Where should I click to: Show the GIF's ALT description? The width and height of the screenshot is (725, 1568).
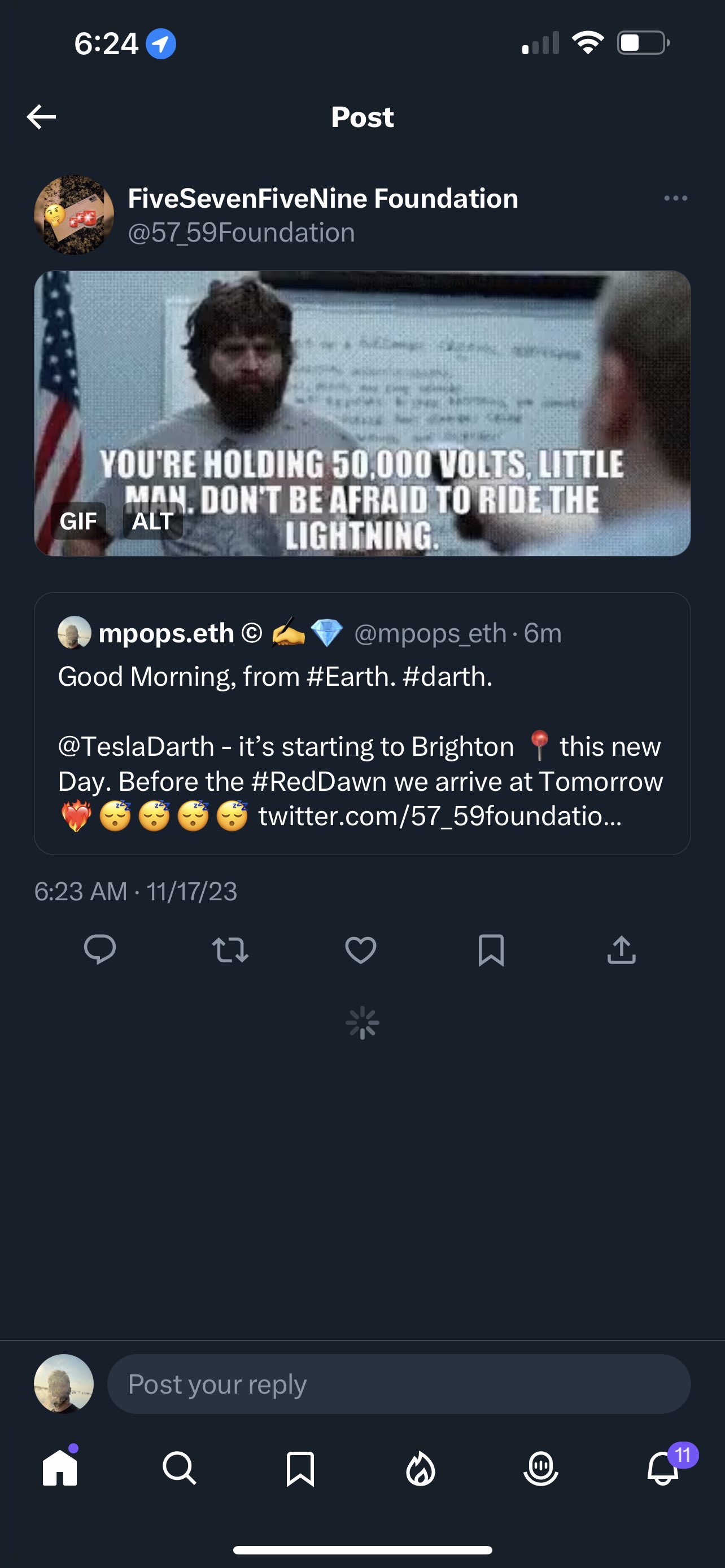coord(153,521)
